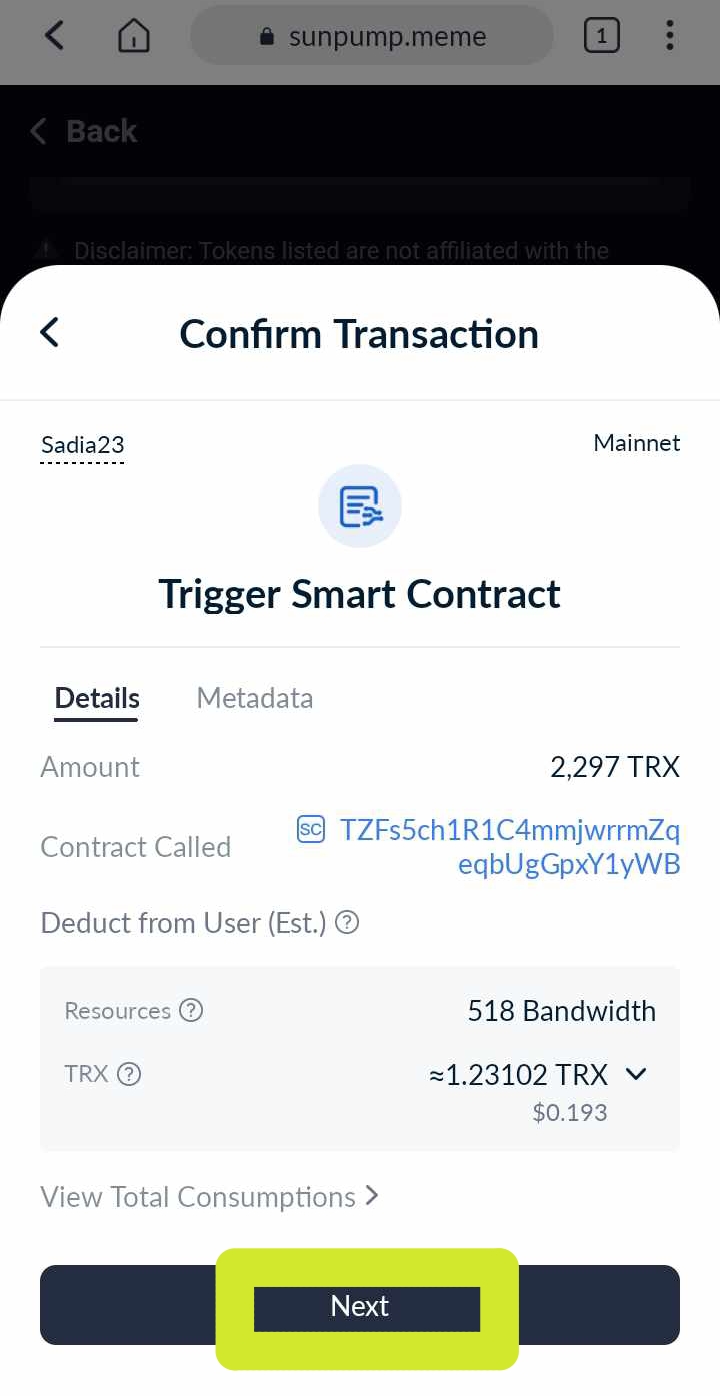Open browser tab switcher

tap(600, 37)
